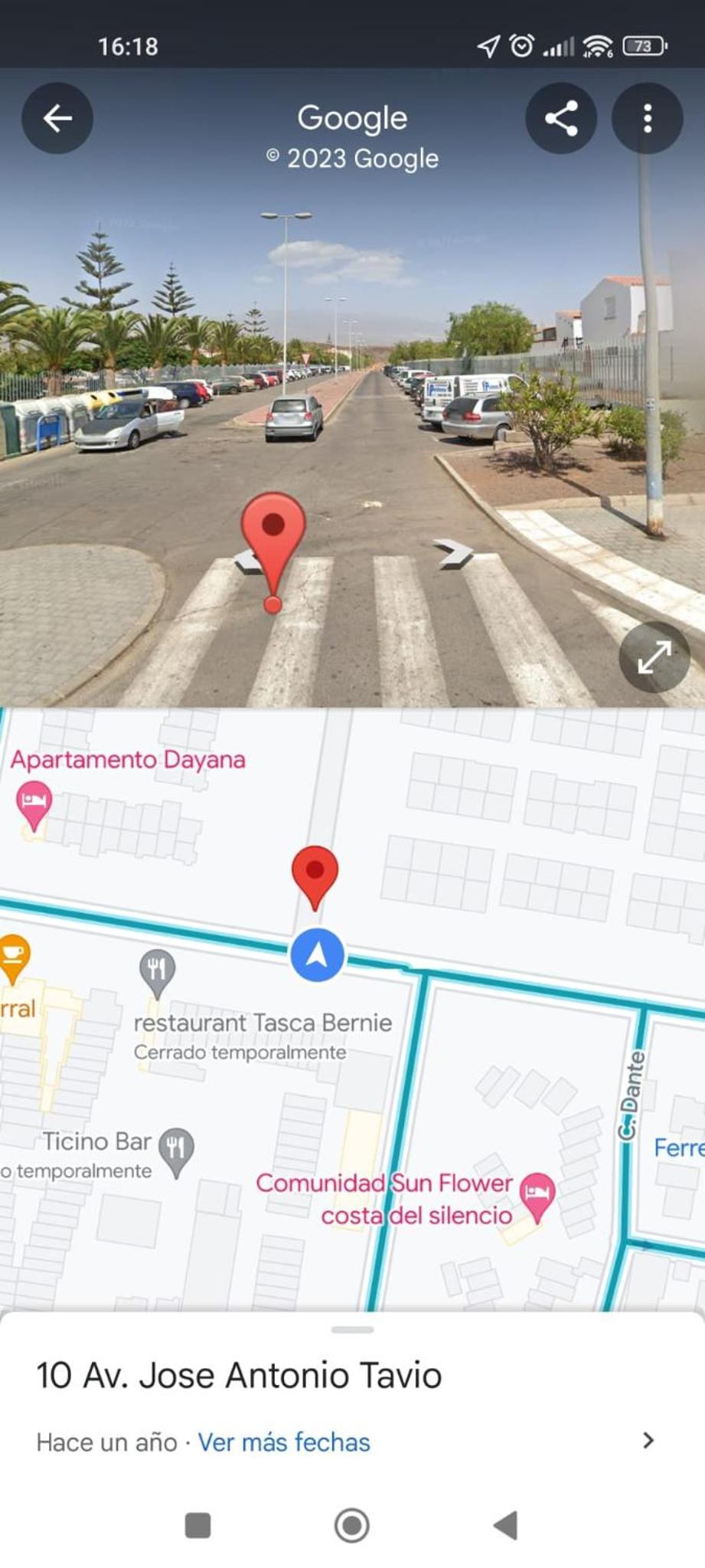Share this Street View location
This screenshot has height=1568, width=705.
pos(561,118)
